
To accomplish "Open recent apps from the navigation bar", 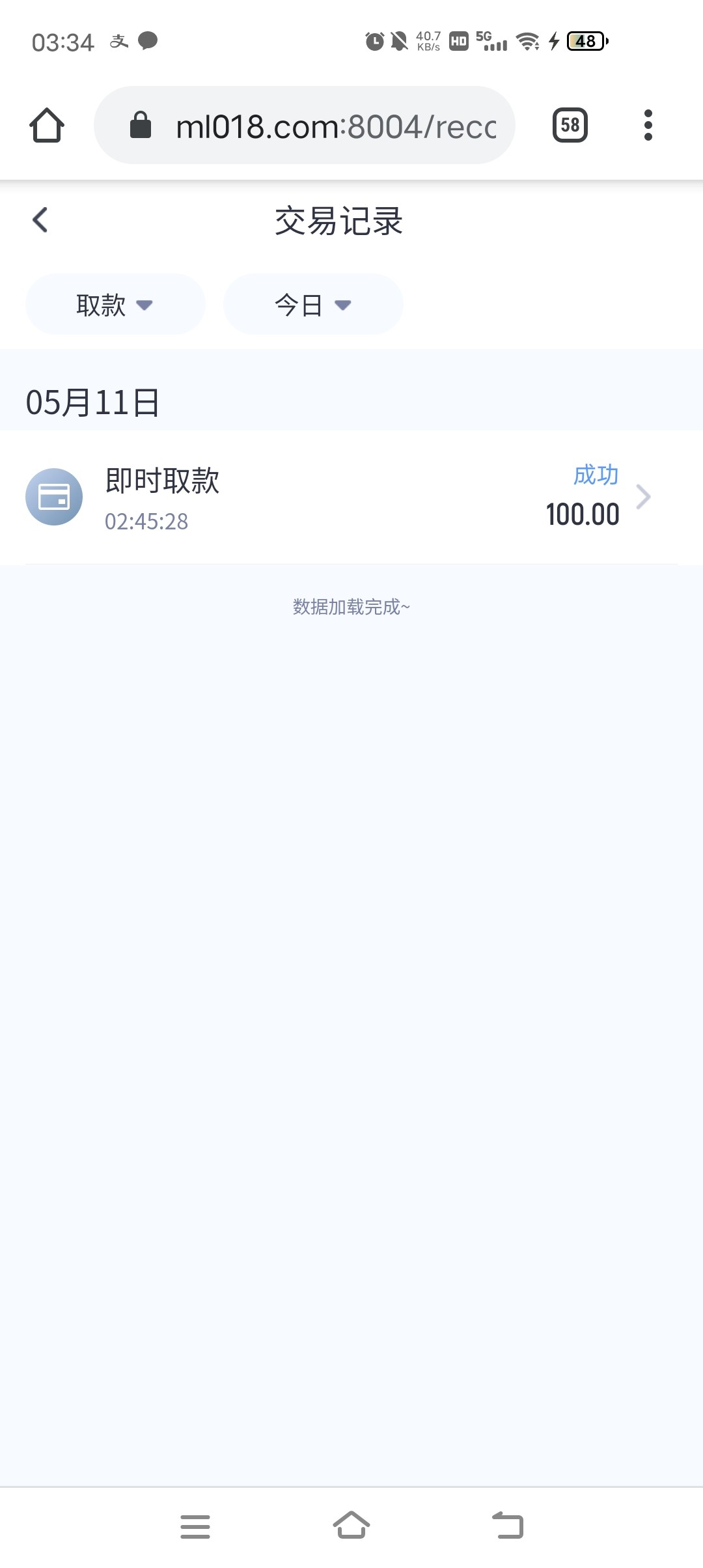I will pyautogui.click(x=195, y=1526).
